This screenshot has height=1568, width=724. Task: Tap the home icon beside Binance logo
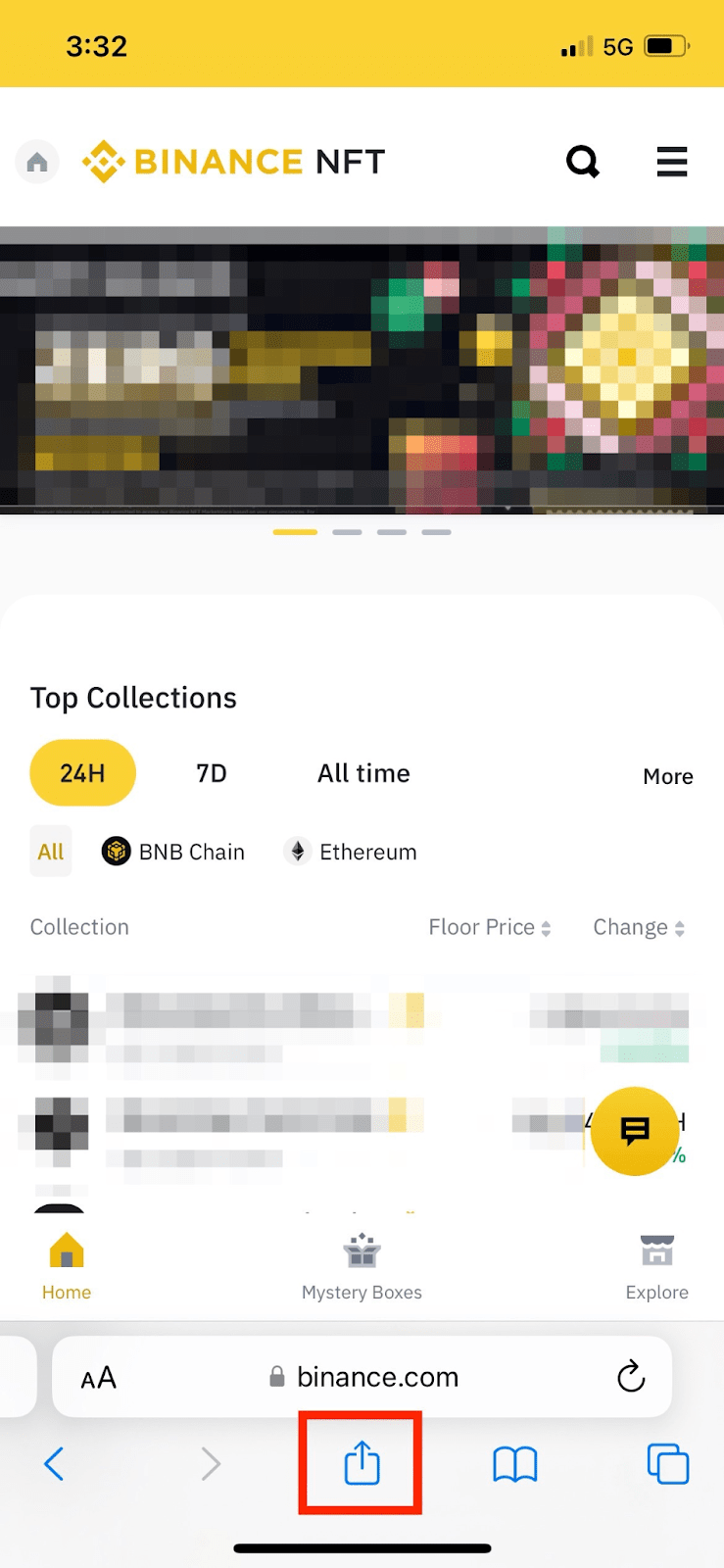[37, 163]
